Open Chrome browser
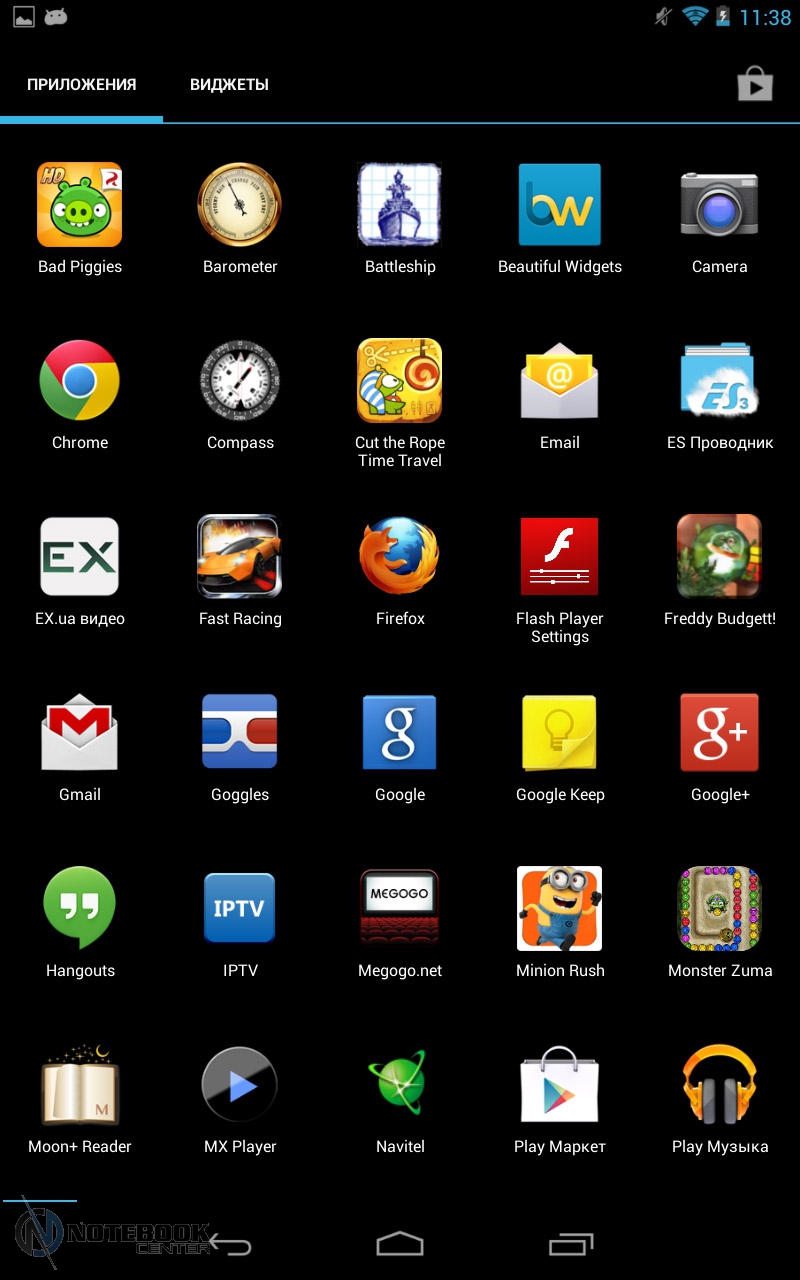 coord(80,382)
